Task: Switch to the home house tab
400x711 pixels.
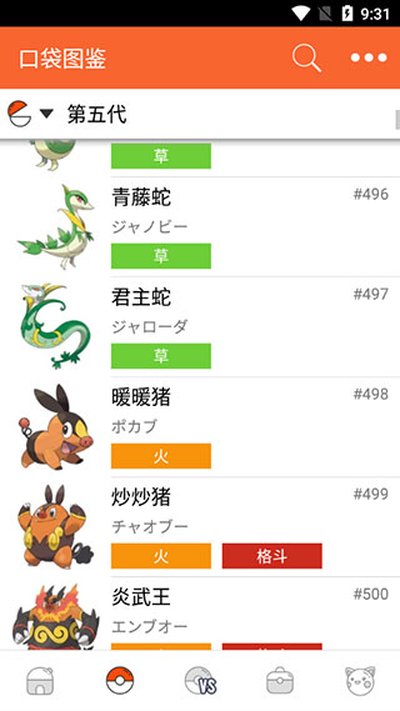Action: click(40, 680)
